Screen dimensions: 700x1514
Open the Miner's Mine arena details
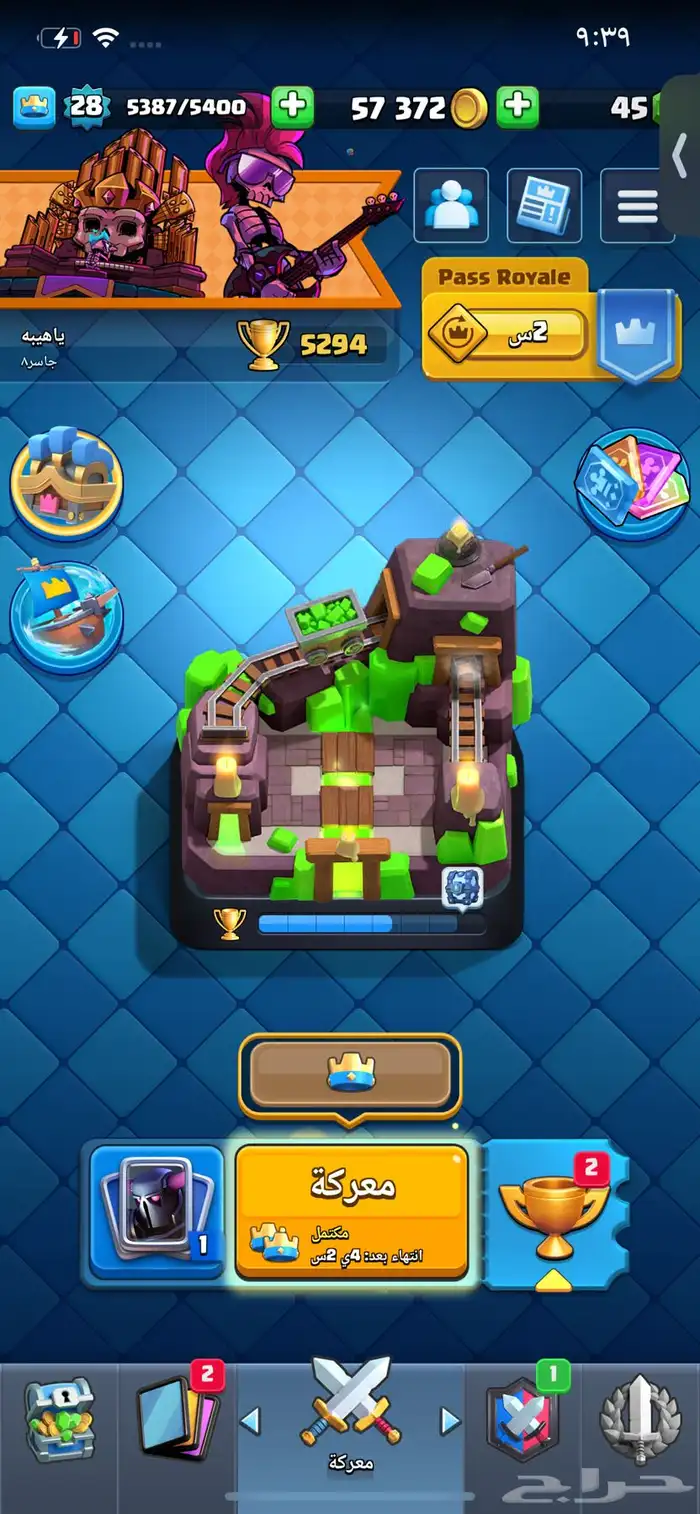[350, 740]
